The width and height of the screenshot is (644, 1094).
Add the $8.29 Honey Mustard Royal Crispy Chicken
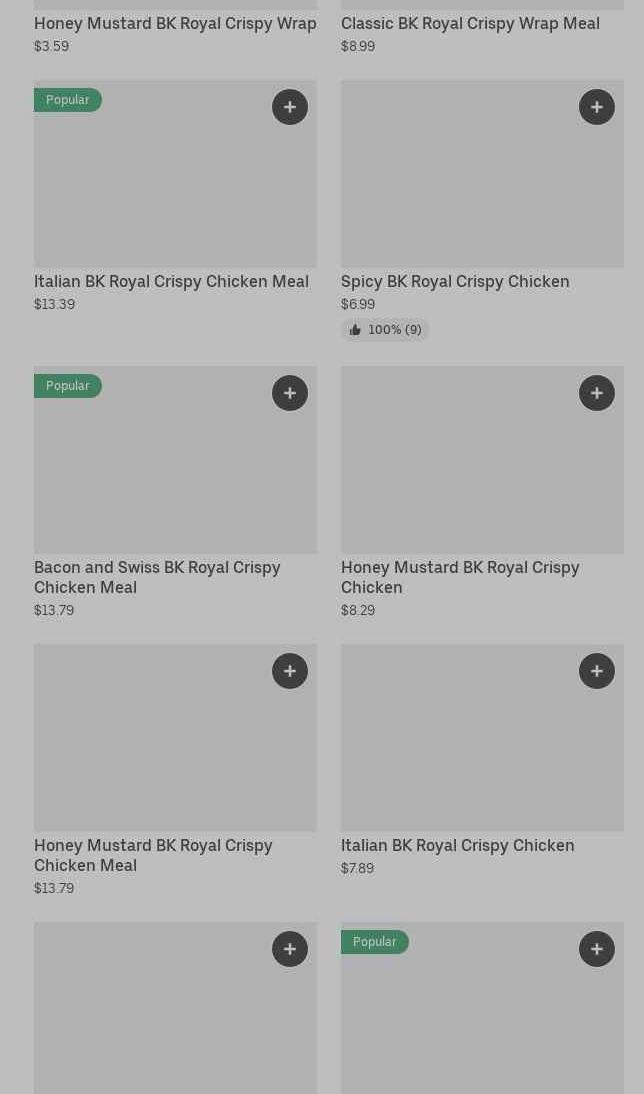point(597,393)
